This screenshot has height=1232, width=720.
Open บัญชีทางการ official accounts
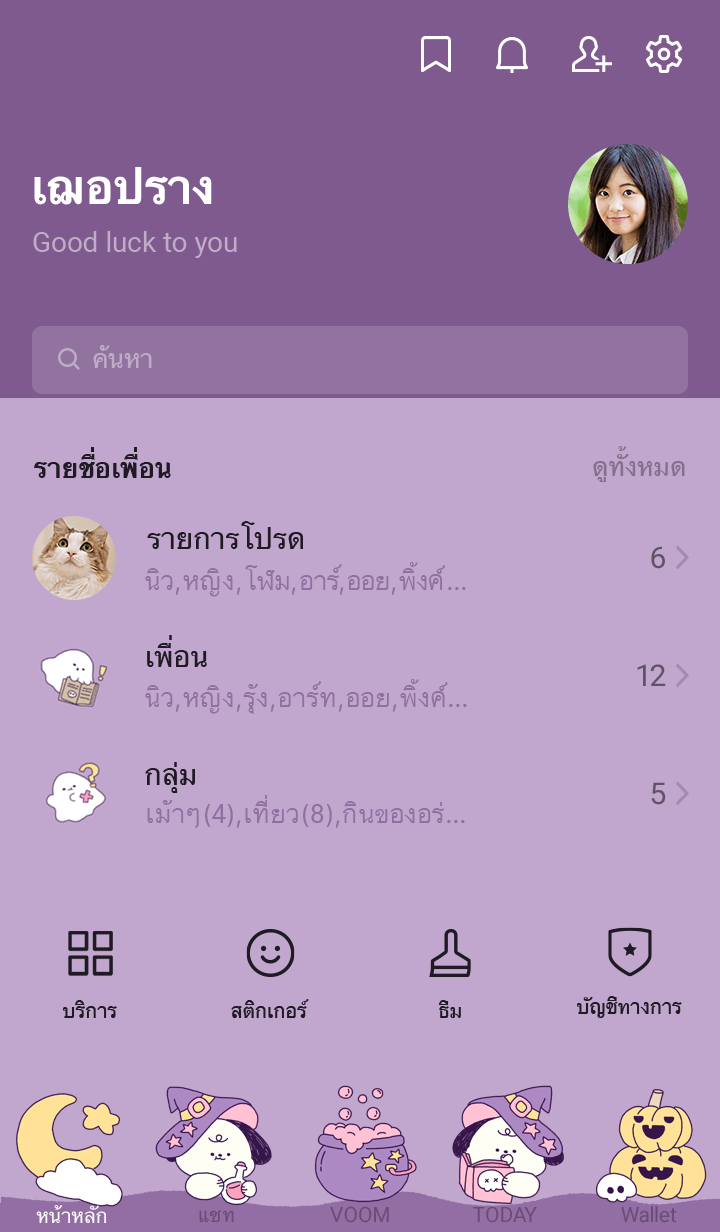(x=630, y=972)
